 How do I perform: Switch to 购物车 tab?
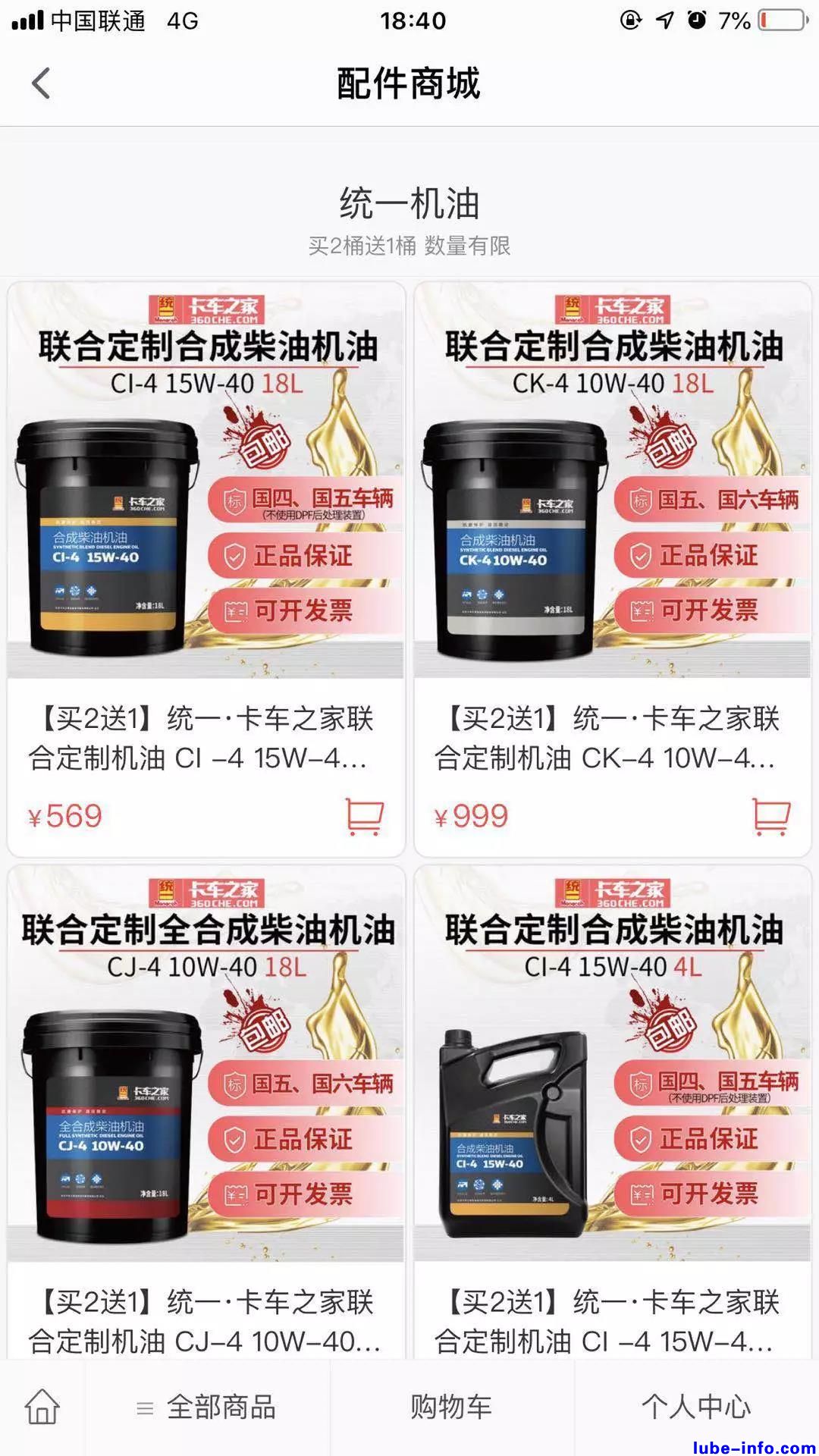451,1407
